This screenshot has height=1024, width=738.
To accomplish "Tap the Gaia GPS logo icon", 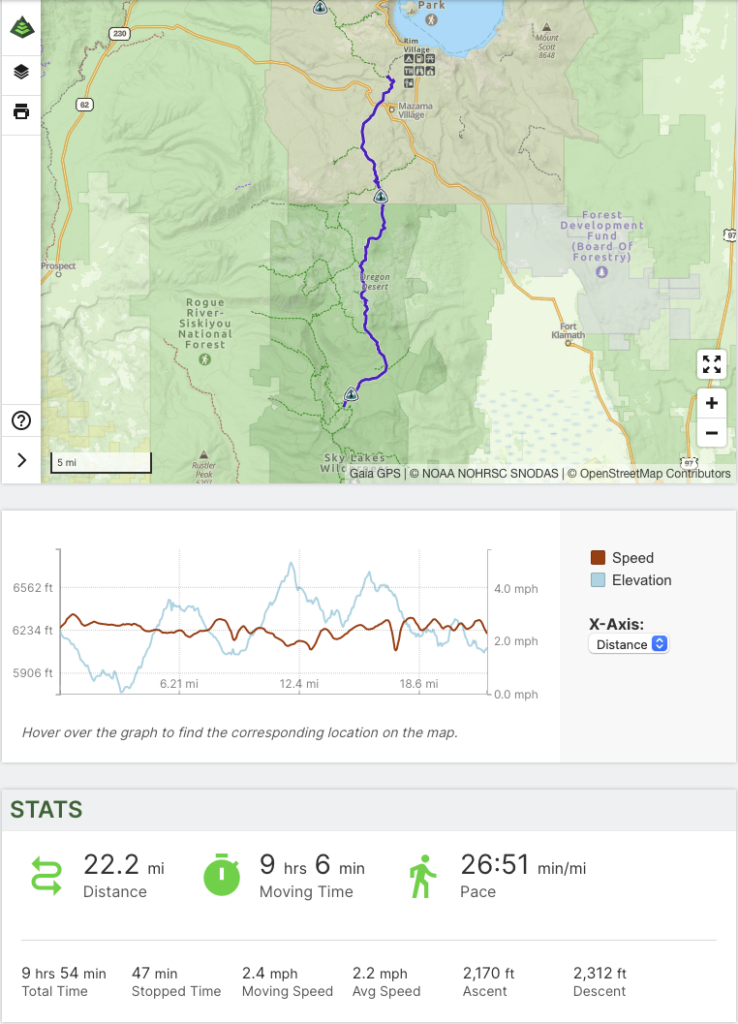I will click(21, 27).
